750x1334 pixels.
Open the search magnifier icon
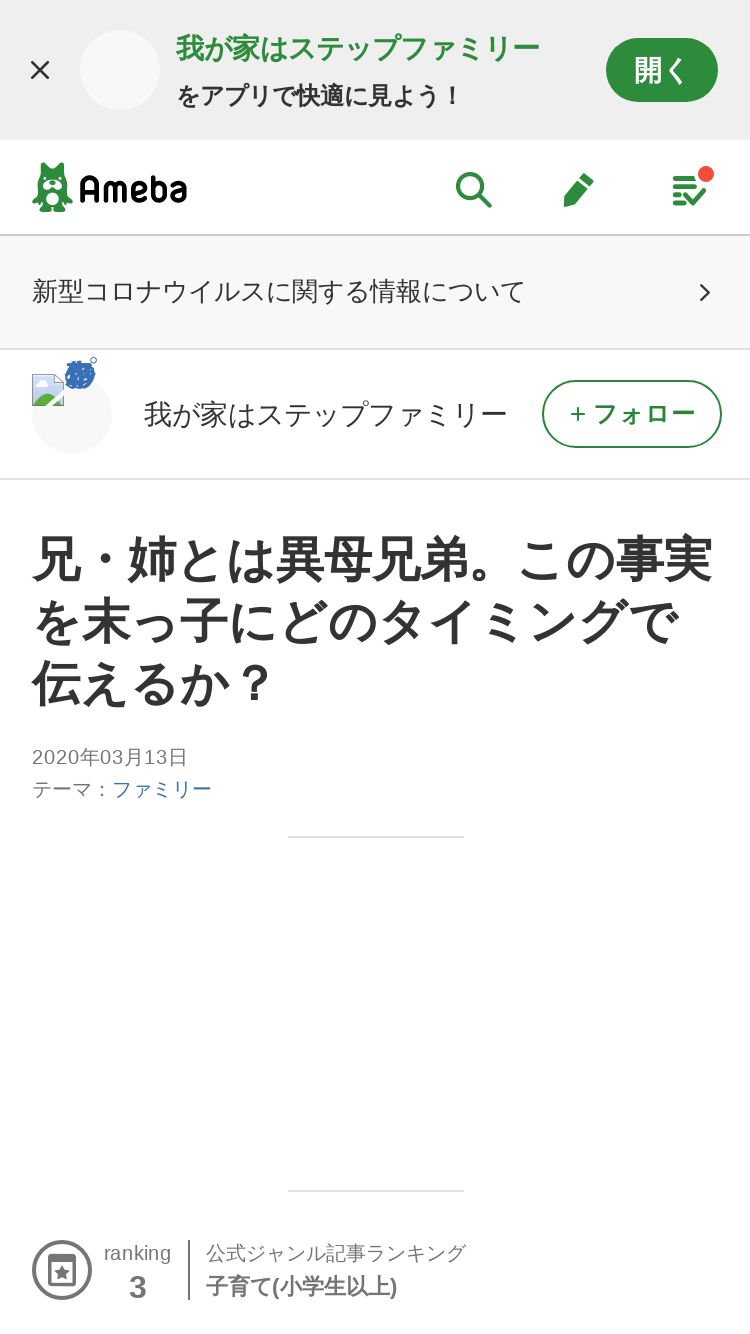click(472, 188)
